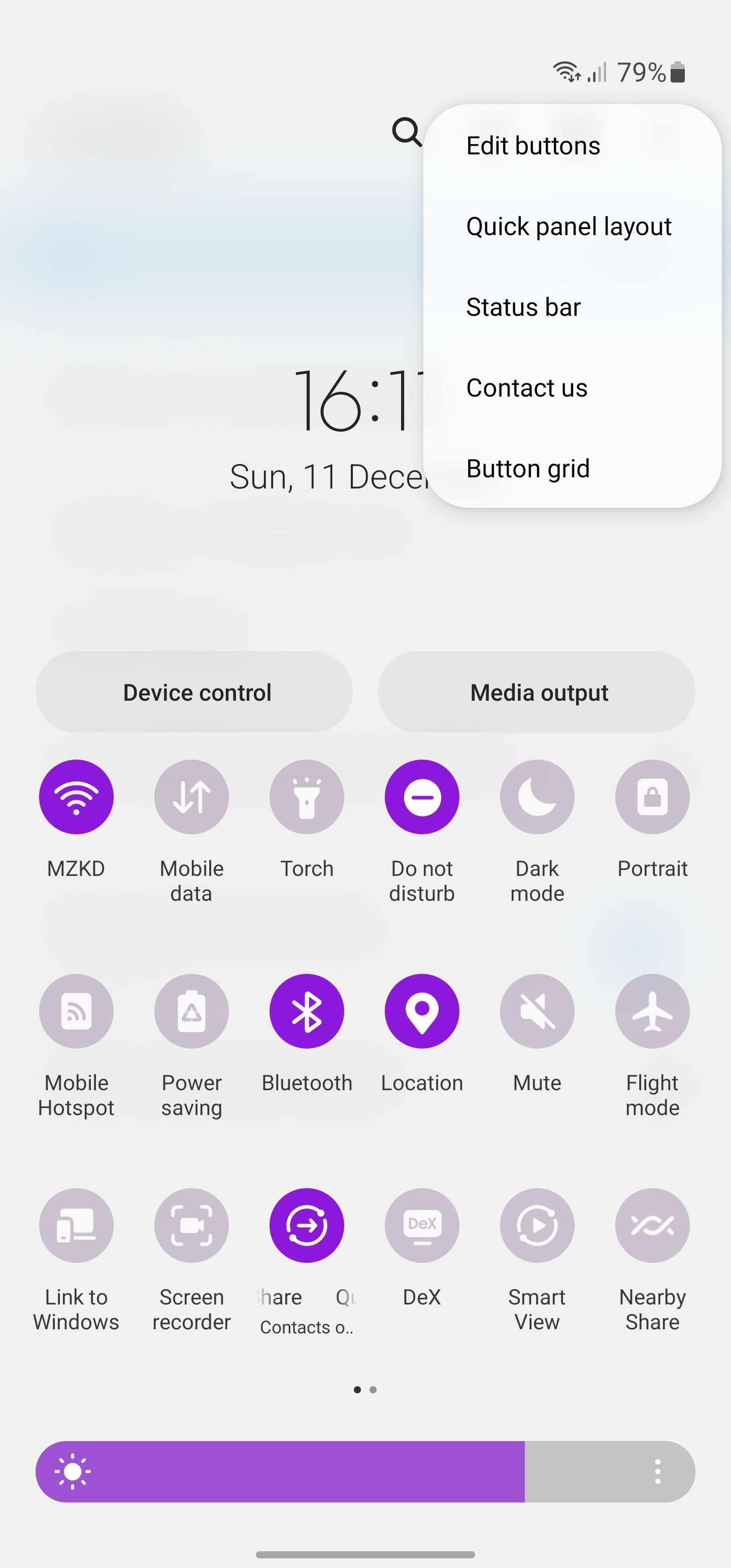This screenshot has height=1568, width=731.
Task: Tap the search magnifier icon
Action: tap(406, 132)
